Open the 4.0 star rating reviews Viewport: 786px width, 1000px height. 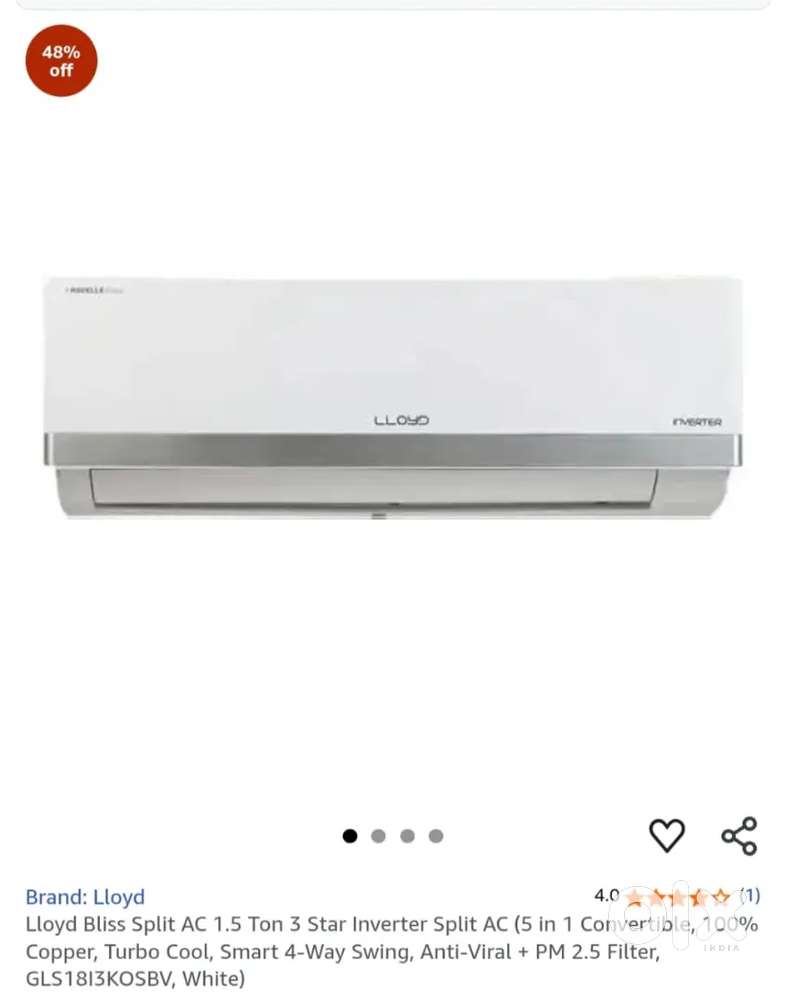point(677,896)
